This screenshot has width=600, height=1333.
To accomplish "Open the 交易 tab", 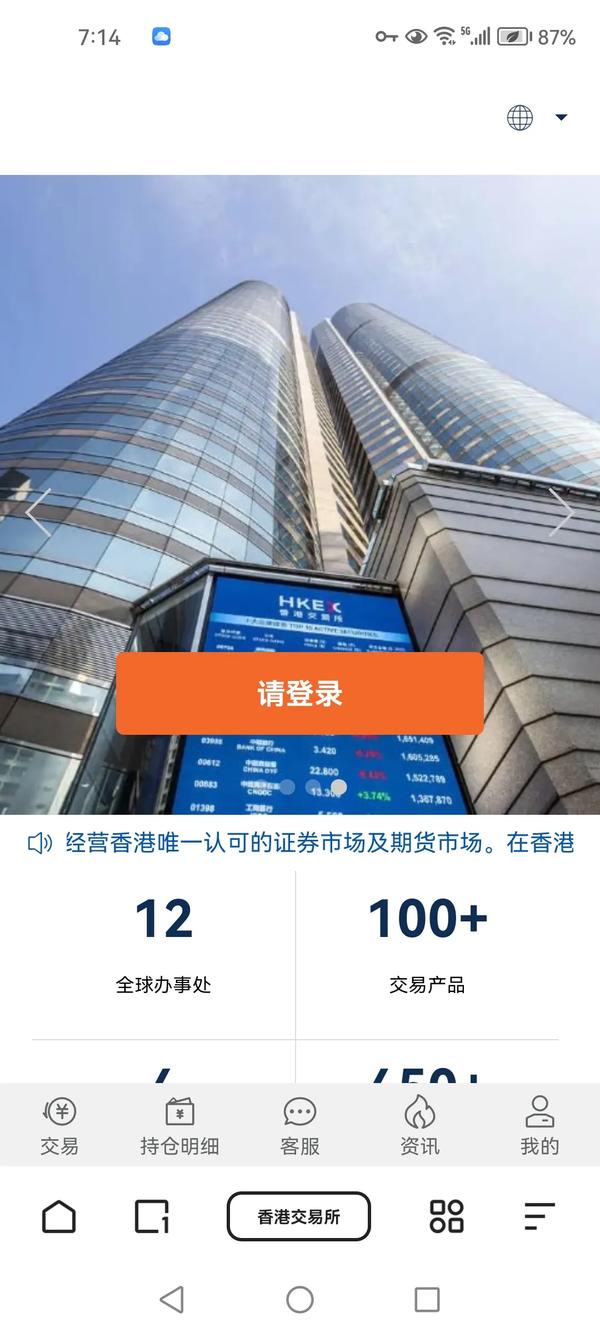I will point(60,1126).
